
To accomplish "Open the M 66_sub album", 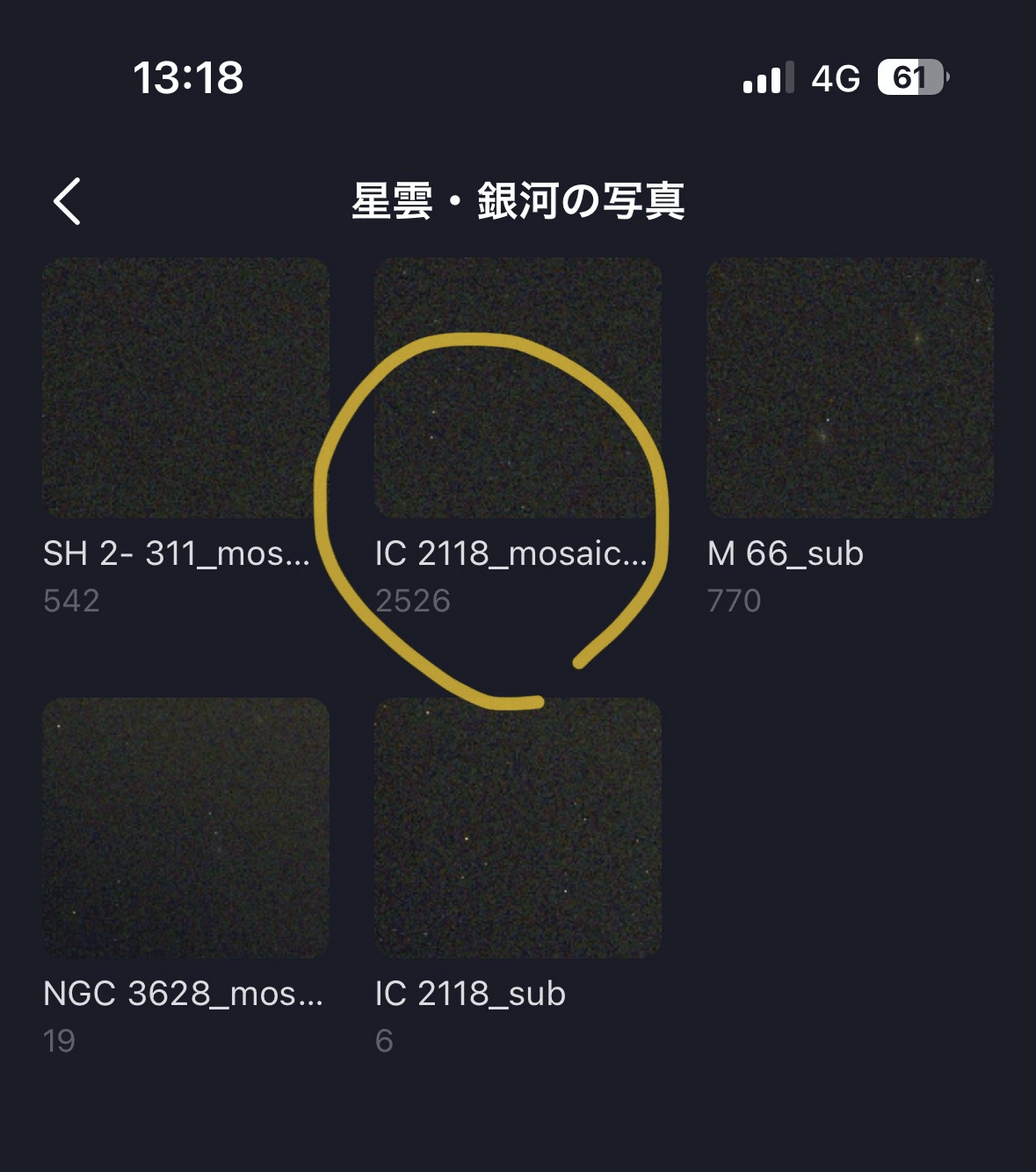I will click(x=850, y=388).
